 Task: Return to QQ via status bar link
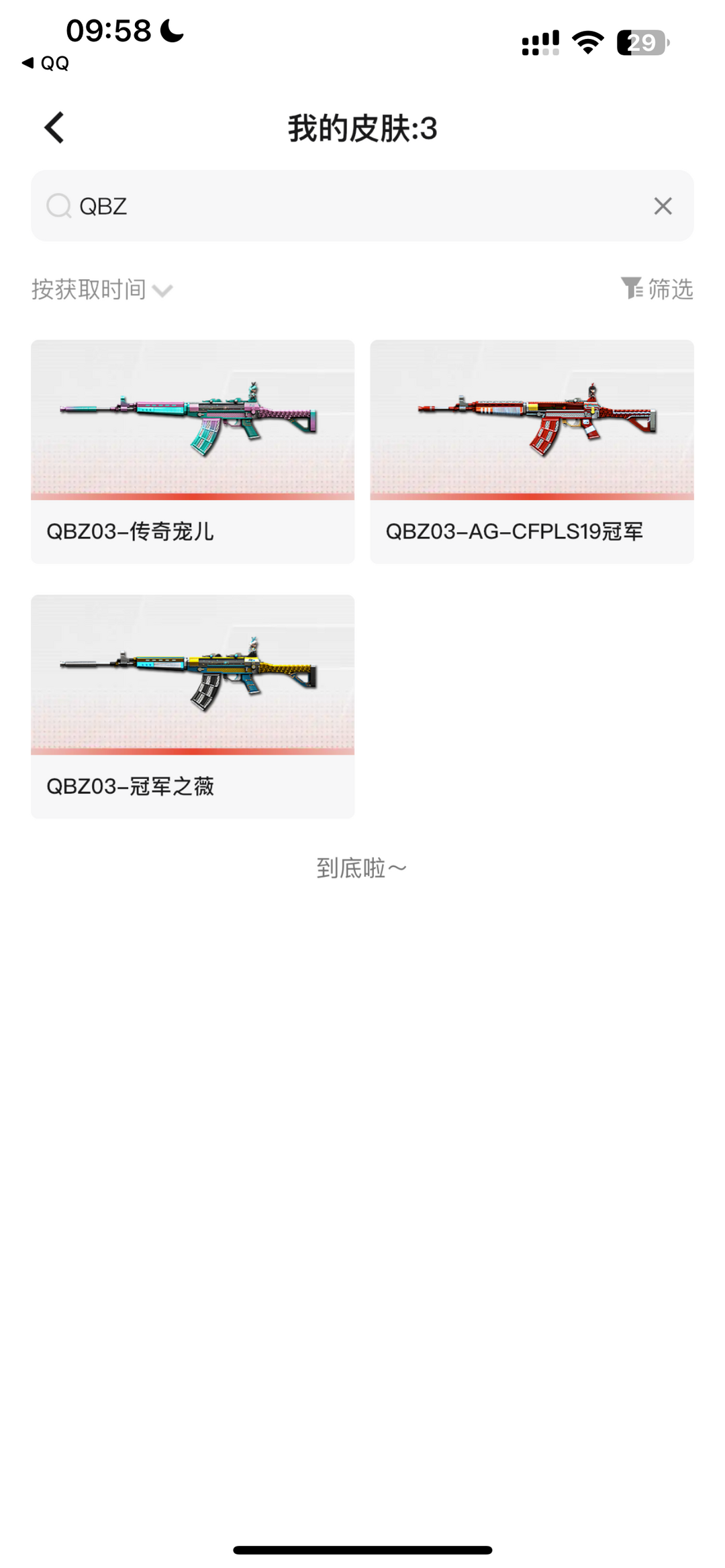coord(46,63)
